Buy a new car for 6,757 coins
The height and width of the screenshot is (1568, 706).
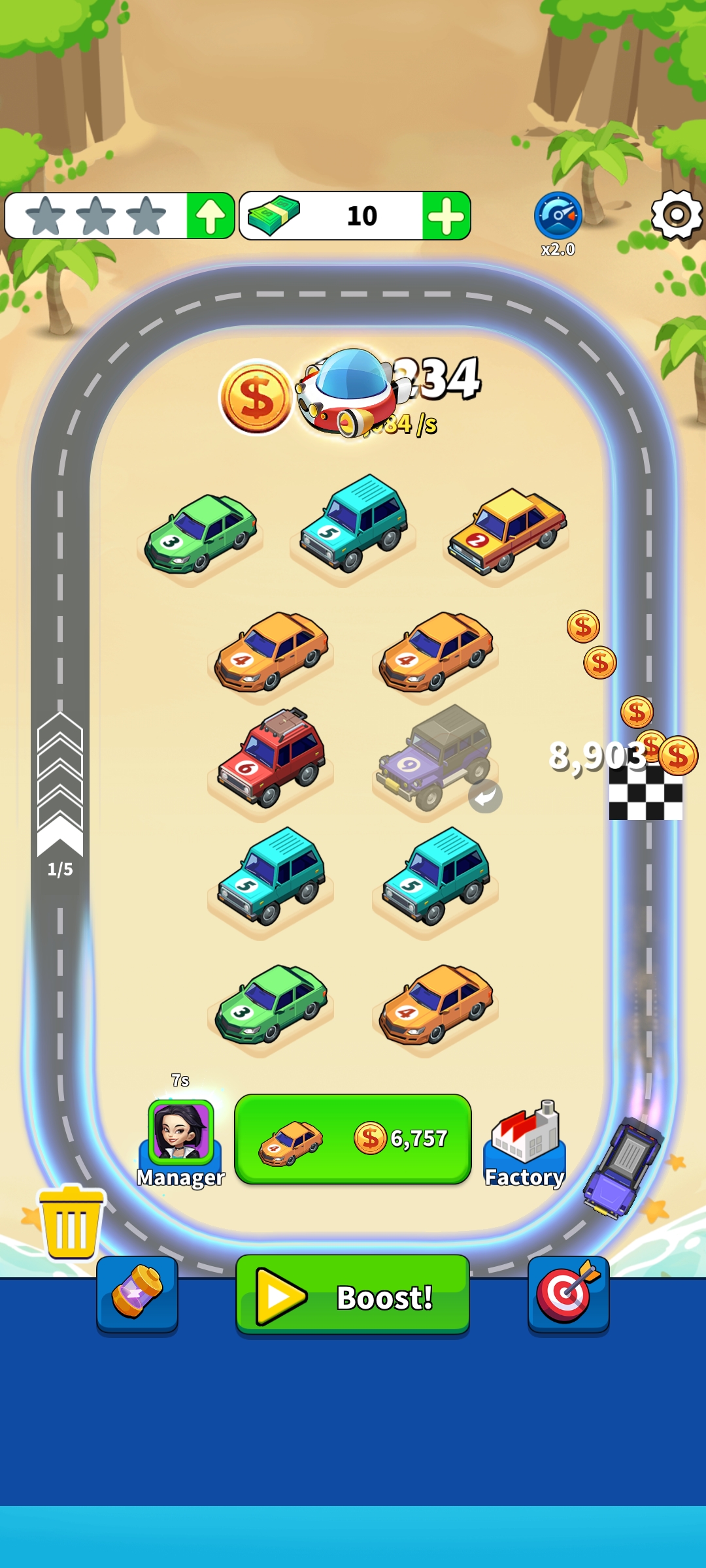pos(353,1139)
